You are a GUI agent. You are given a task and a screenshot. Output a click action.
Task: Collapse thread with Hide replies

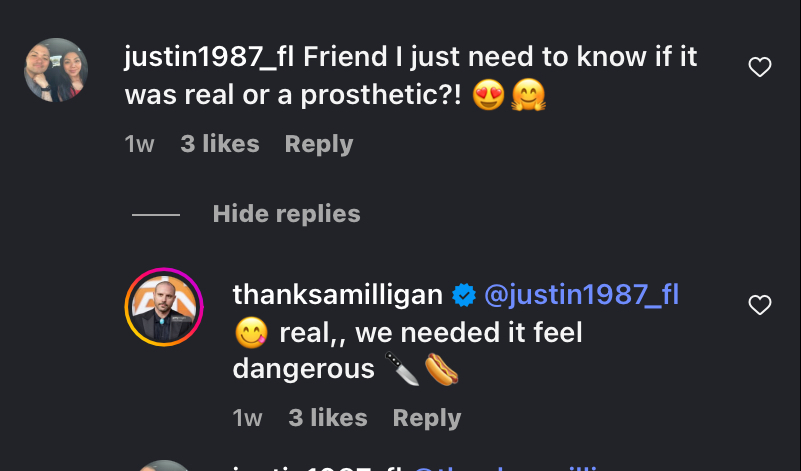pyautogui.click(x=286, y=214)
